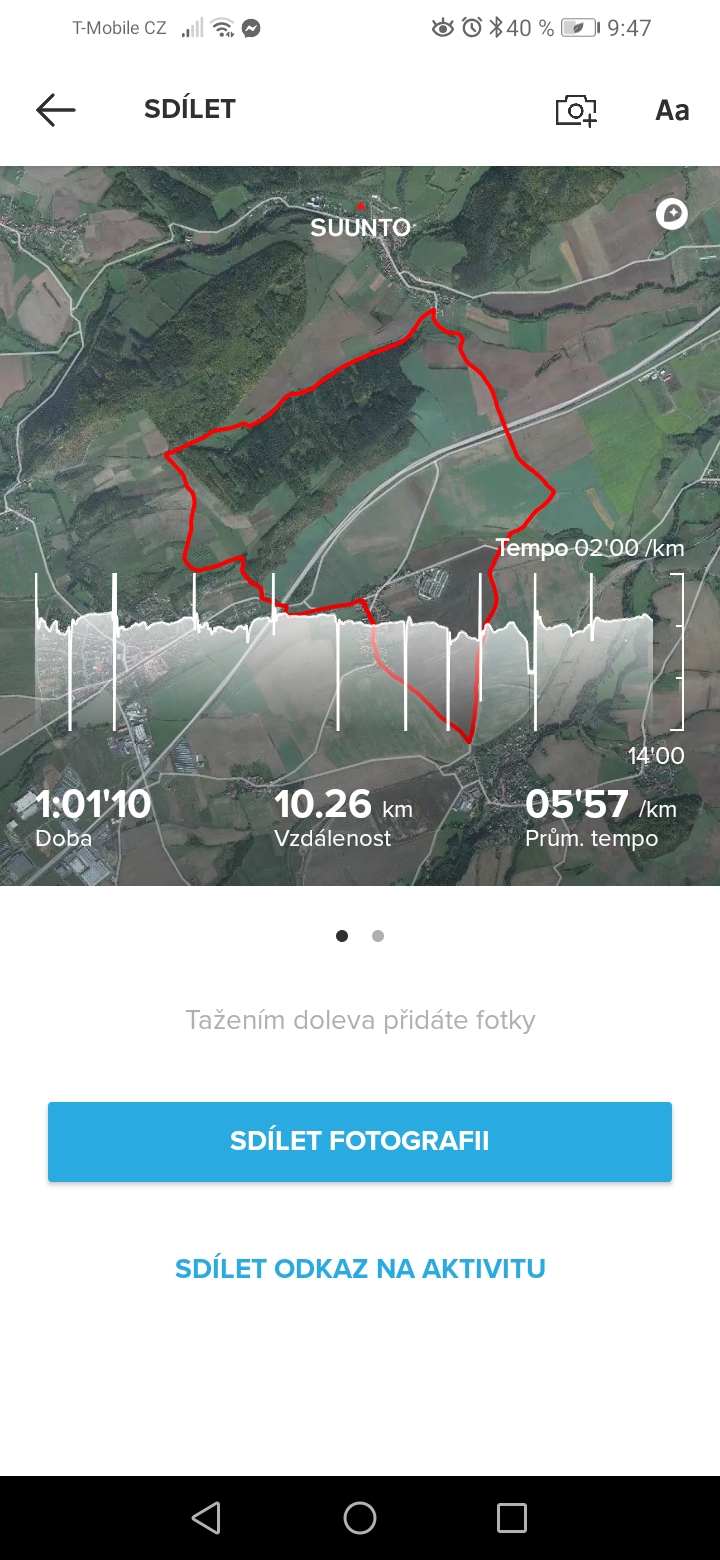Add a photo with the camera icon
Screen dimensions: 720x1560
(576, 110)
